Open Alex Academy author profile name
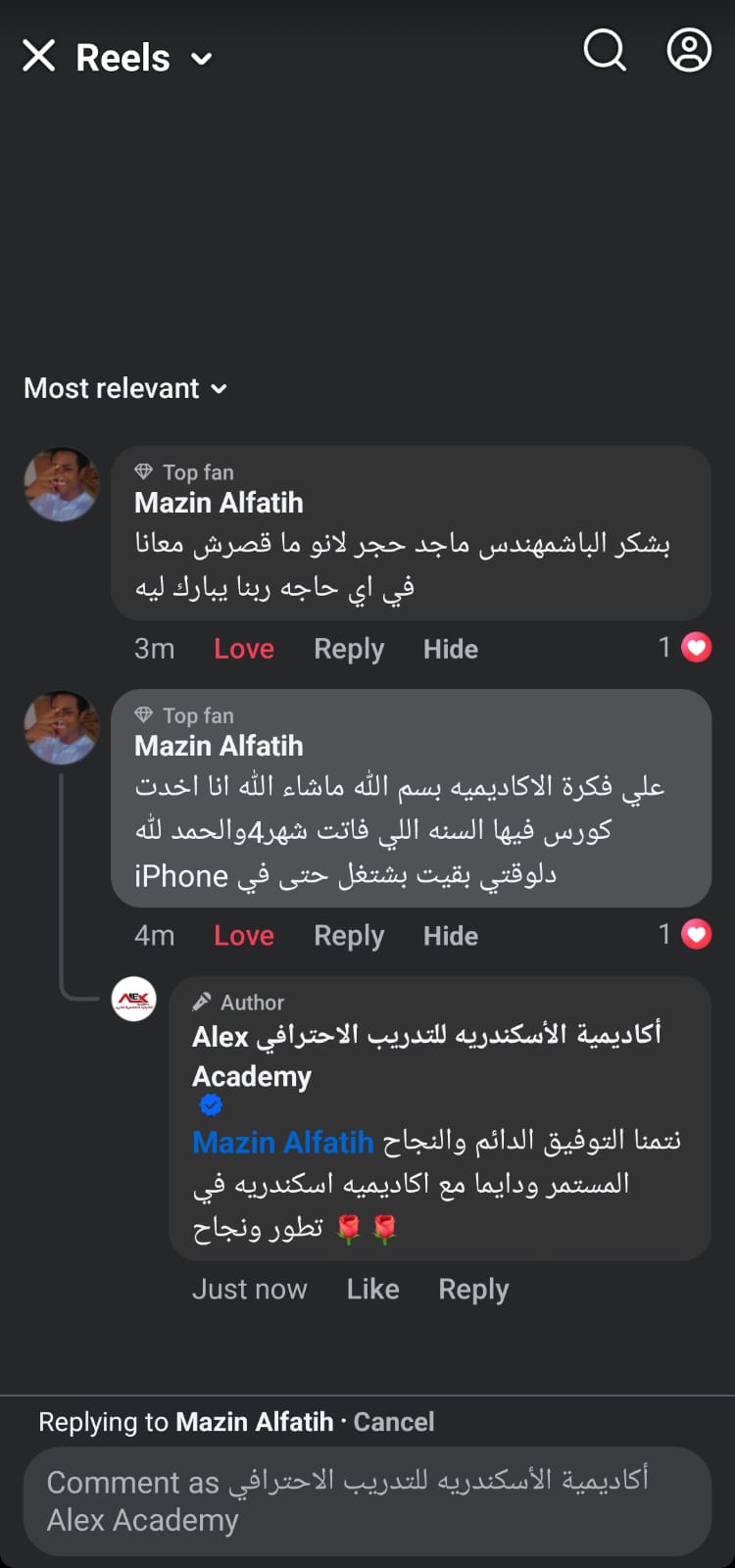Viewport: 735px width, 1568px height. (426, 1036)
